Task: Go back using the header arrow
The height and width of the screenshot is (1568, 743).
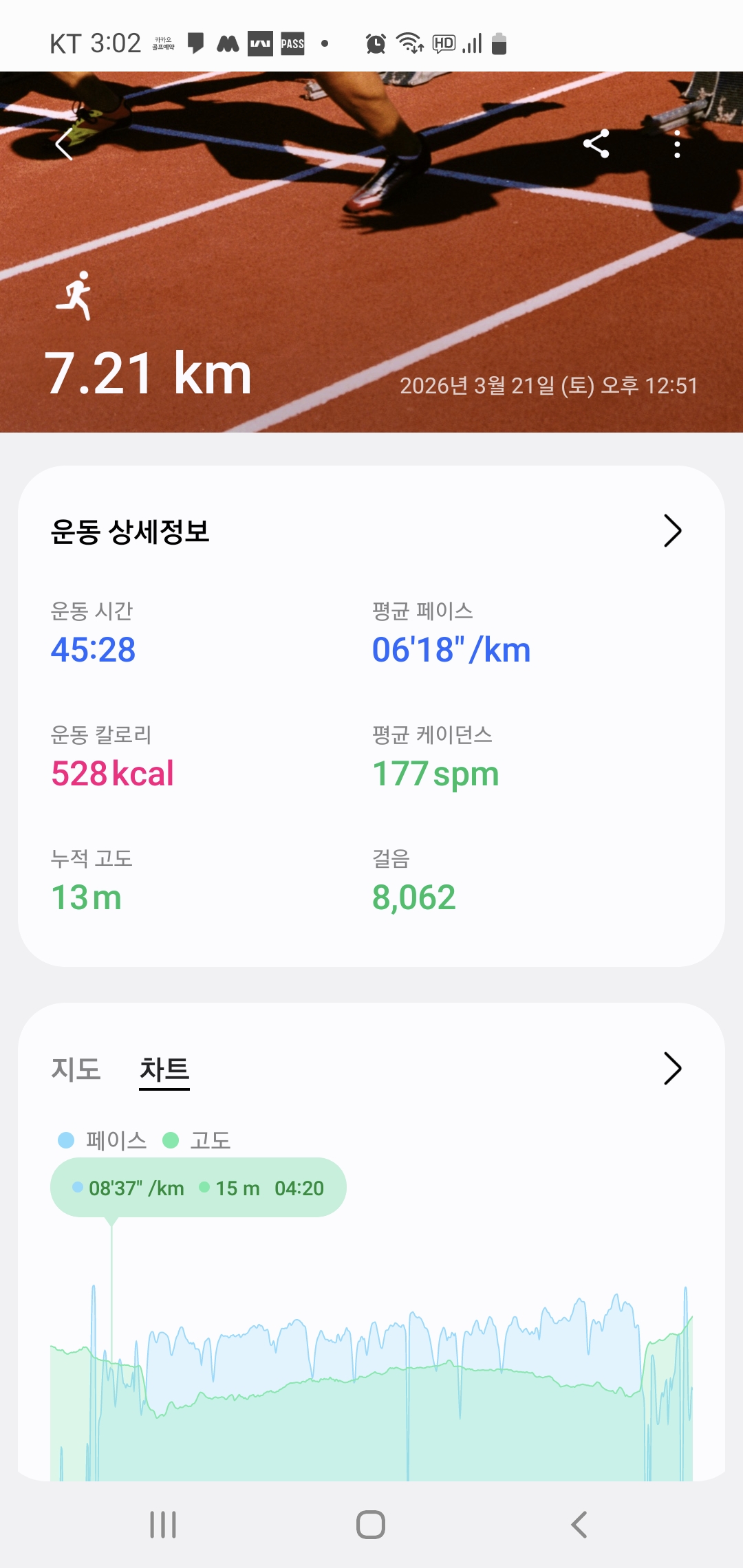Action: pyautogui.click(x=64, y=144)
